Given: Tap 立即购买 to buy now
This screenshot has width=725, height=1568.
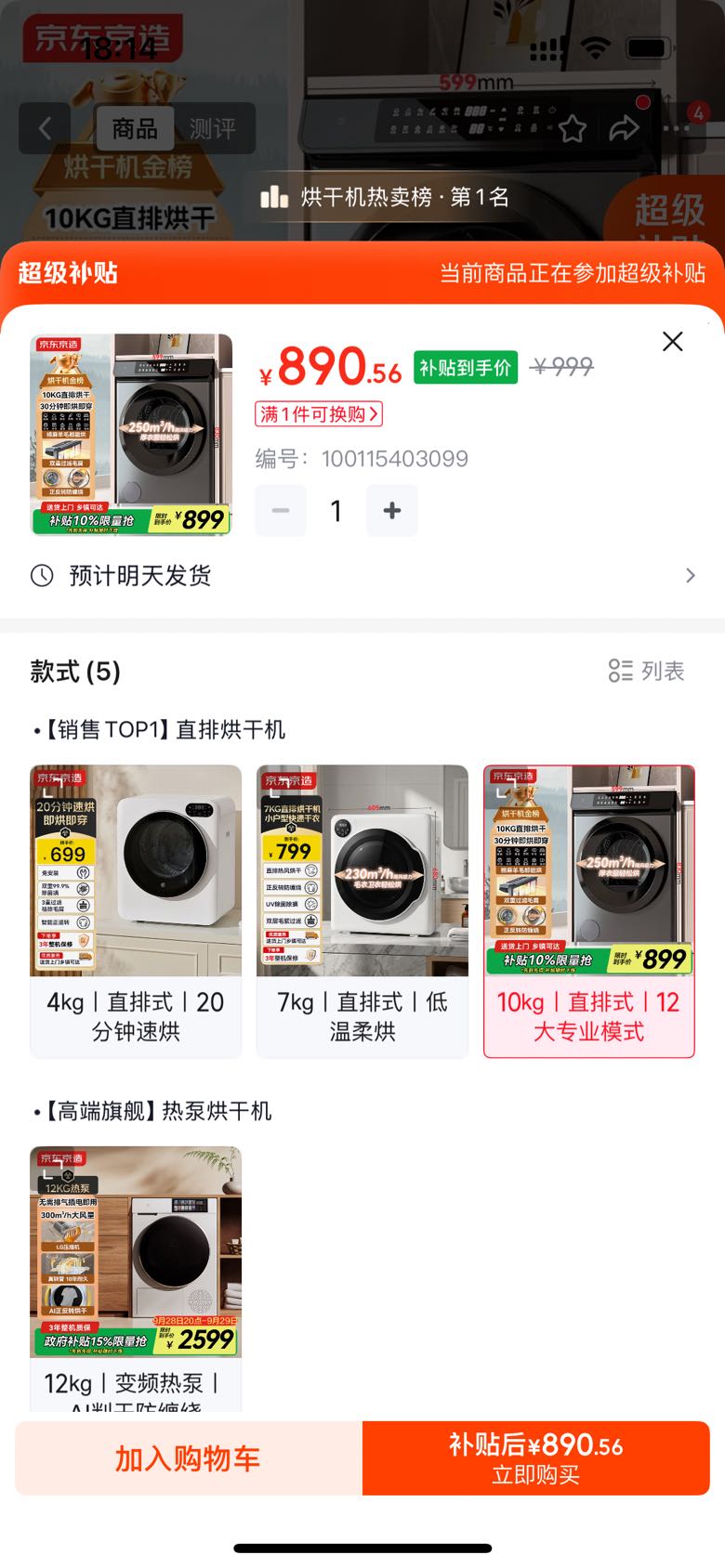Looking at the screenshot, I should point(536,1458).
